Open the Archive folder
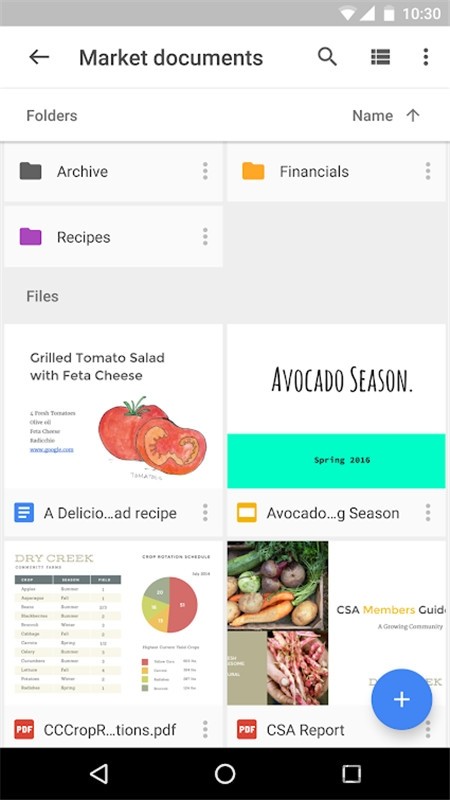This screenshot has height=800, width=450. (x=113, y=171)
